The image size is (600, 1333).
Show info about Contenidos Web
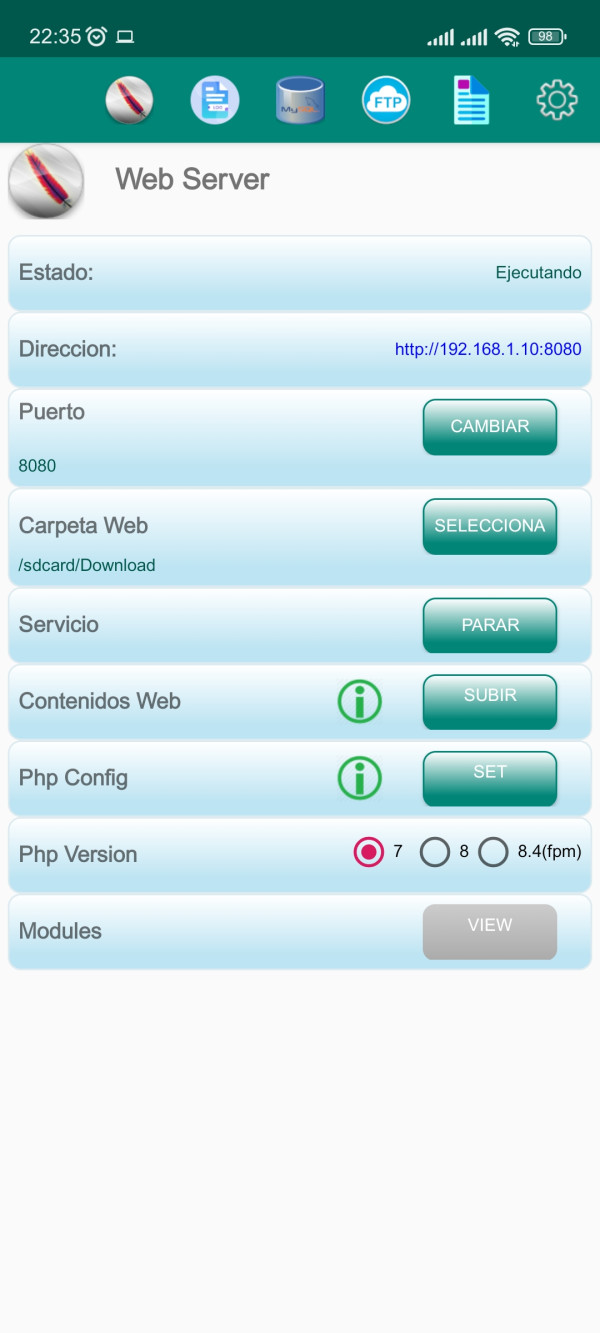coord(360,701)
